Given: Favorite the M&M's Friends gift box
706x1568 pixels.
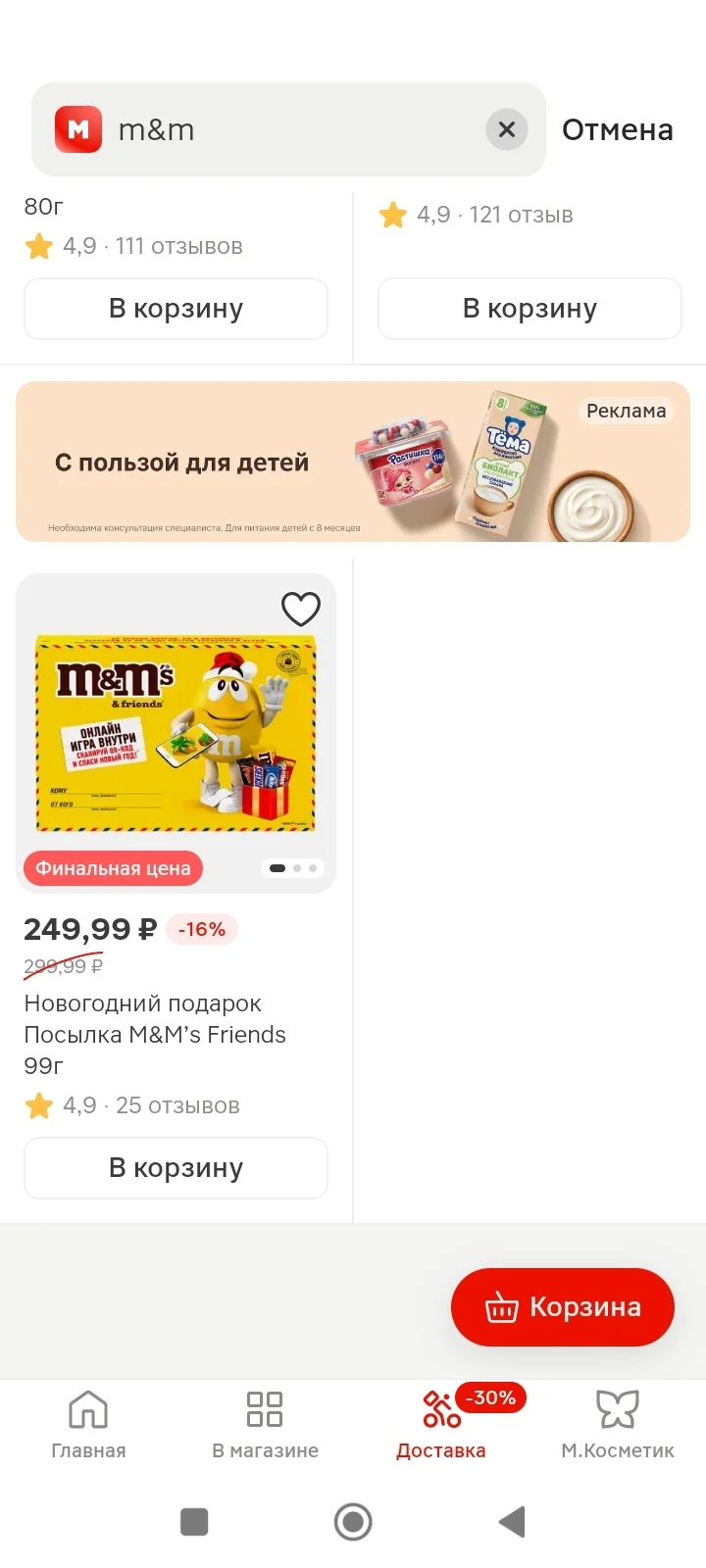Looking at the screenshot, I should [x=301, y=609].
